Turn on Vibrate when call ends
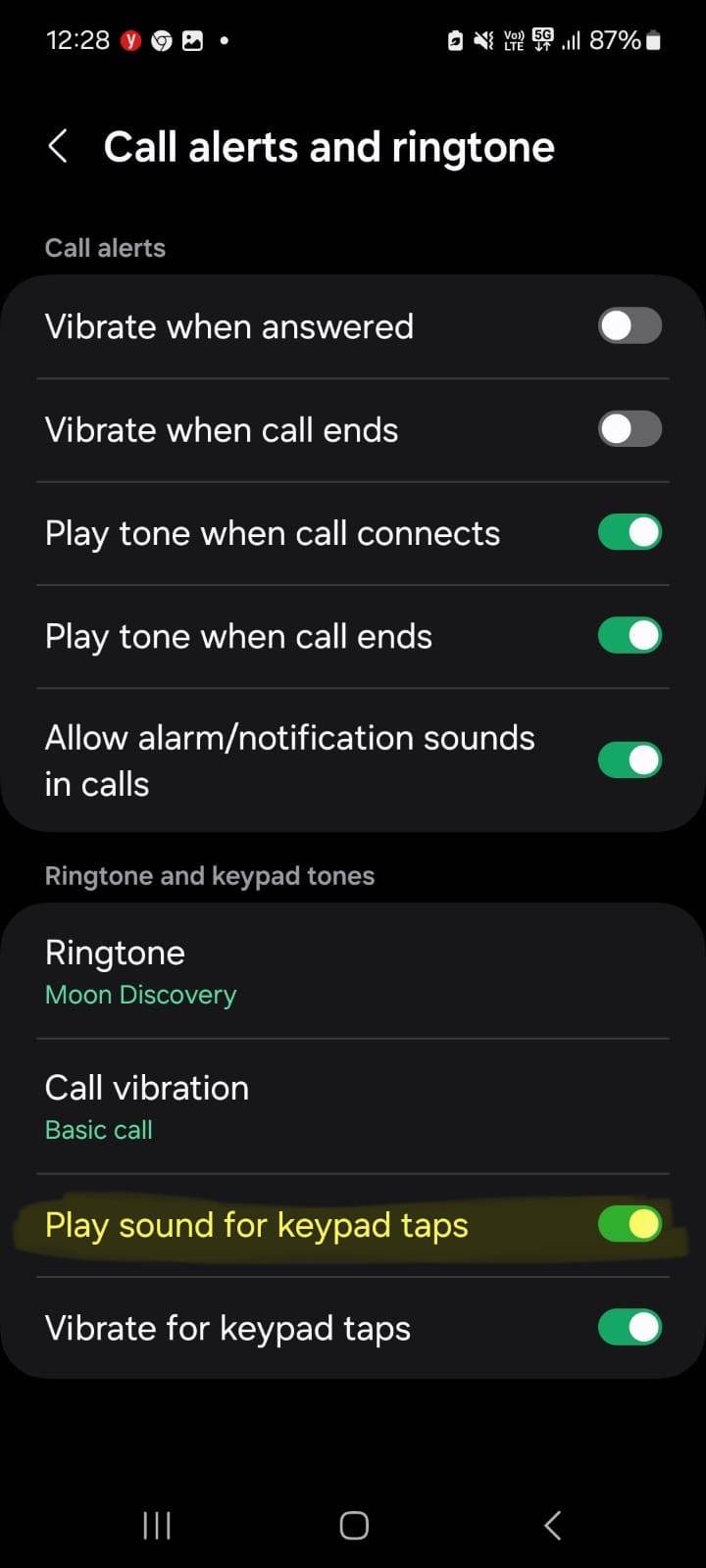 pos(630,429)
